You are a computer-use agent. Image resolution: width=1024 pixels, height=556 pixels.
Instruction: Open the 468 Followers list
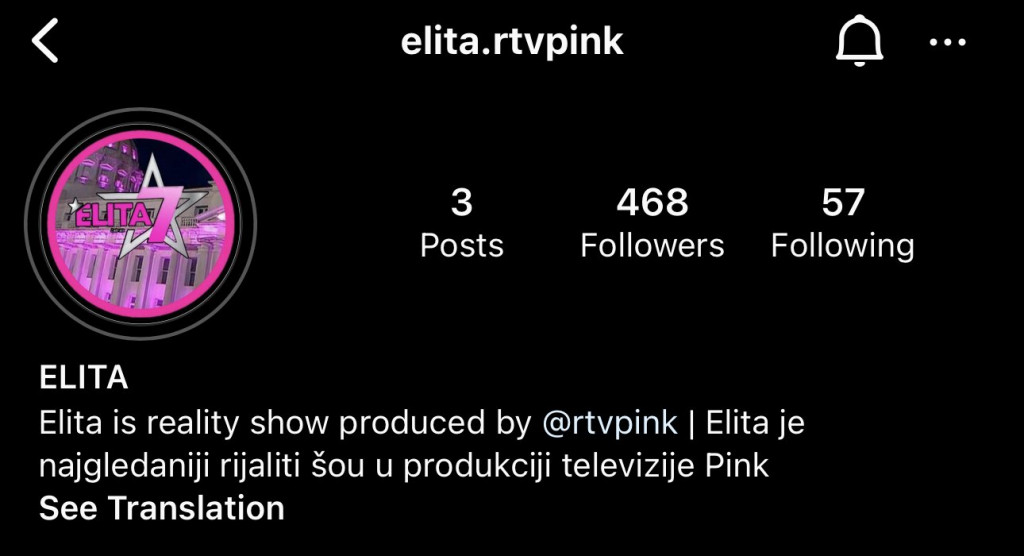pyautogui.click(x=652, y=224)
